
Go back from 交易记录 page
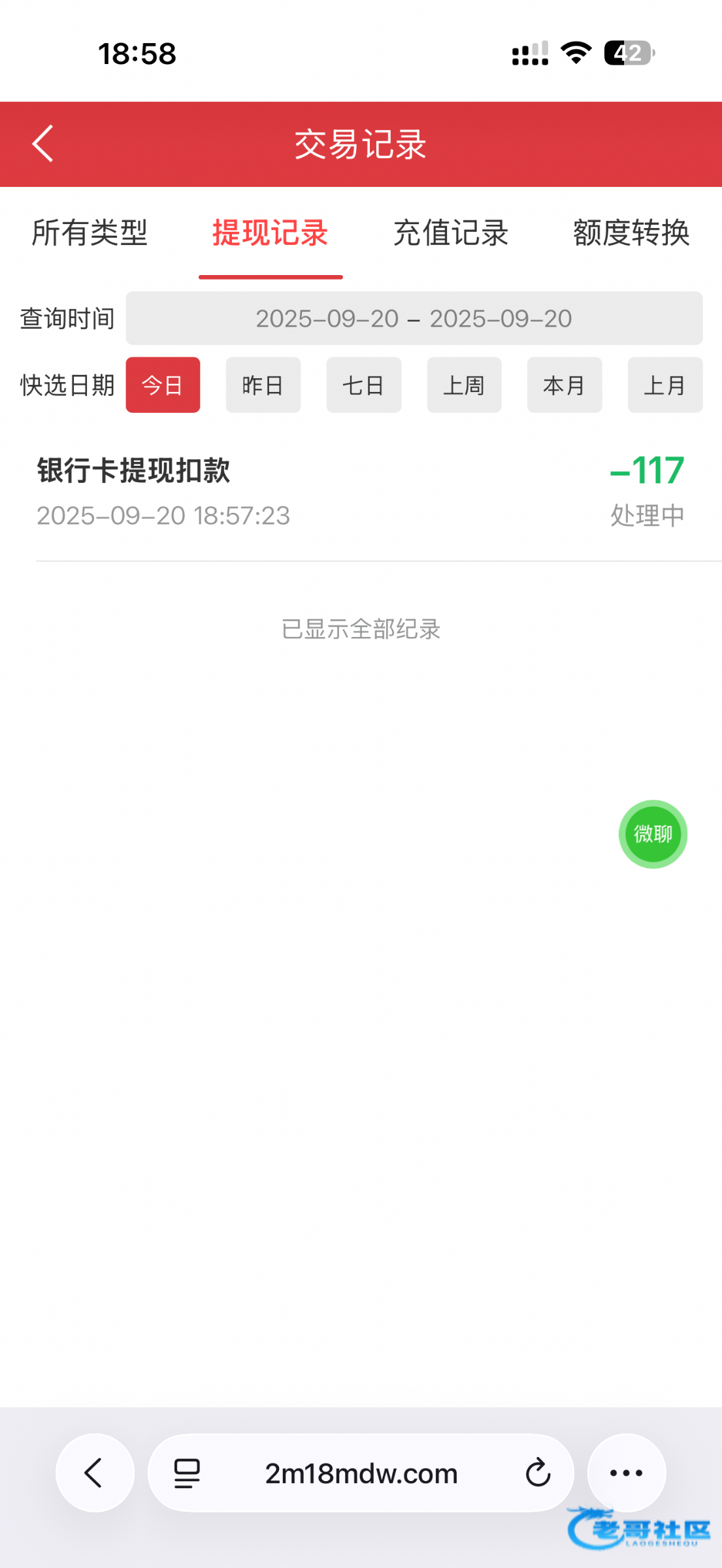(x=43, y=144)
